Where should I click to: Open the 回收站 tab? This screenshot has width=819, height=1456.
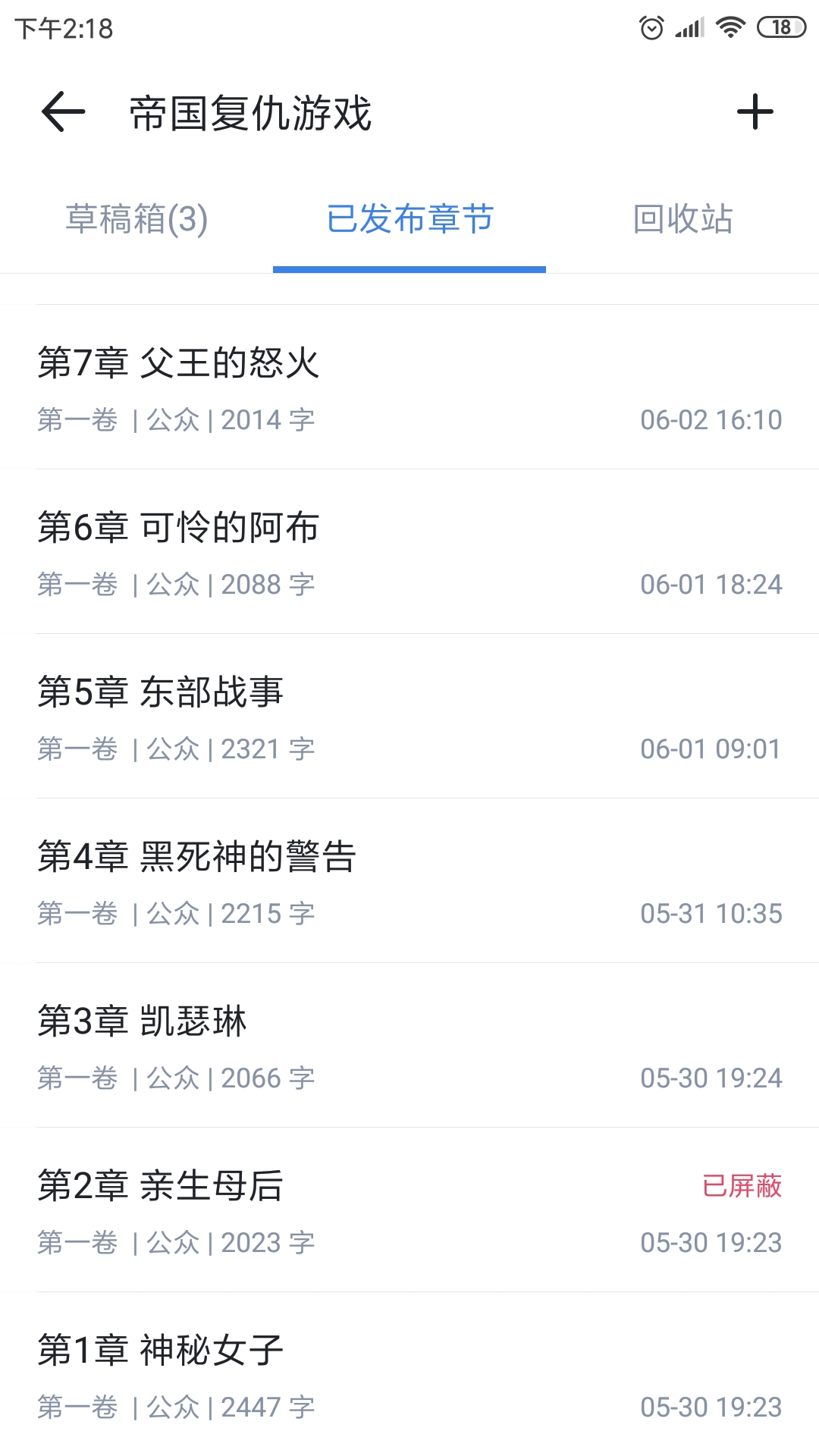pyautogui.click(x=682, y=219)
